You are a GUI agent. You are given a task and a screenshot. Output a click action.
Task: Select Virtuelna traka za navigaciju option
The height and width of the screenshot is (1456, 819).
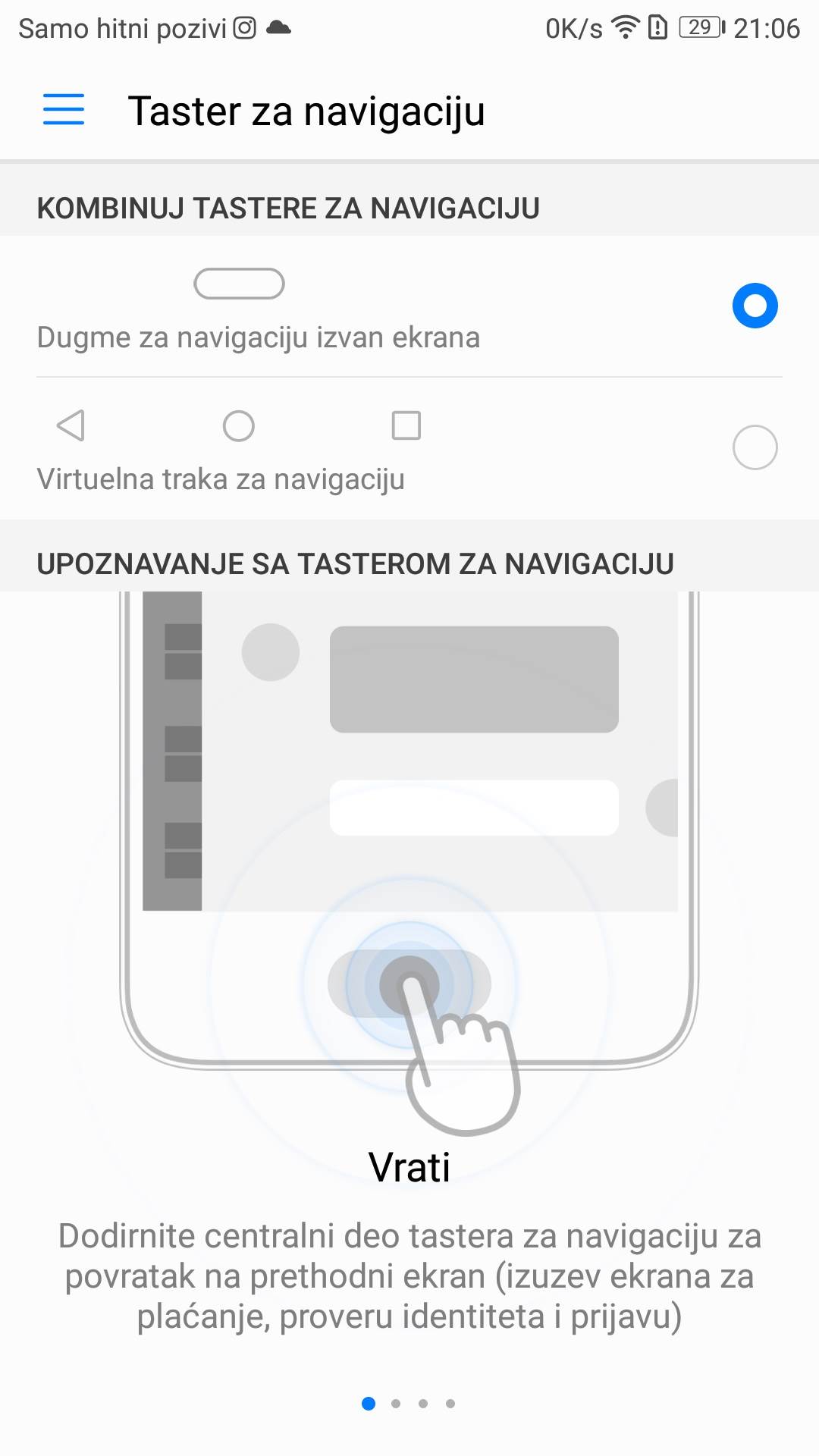[x=755, y=447]
